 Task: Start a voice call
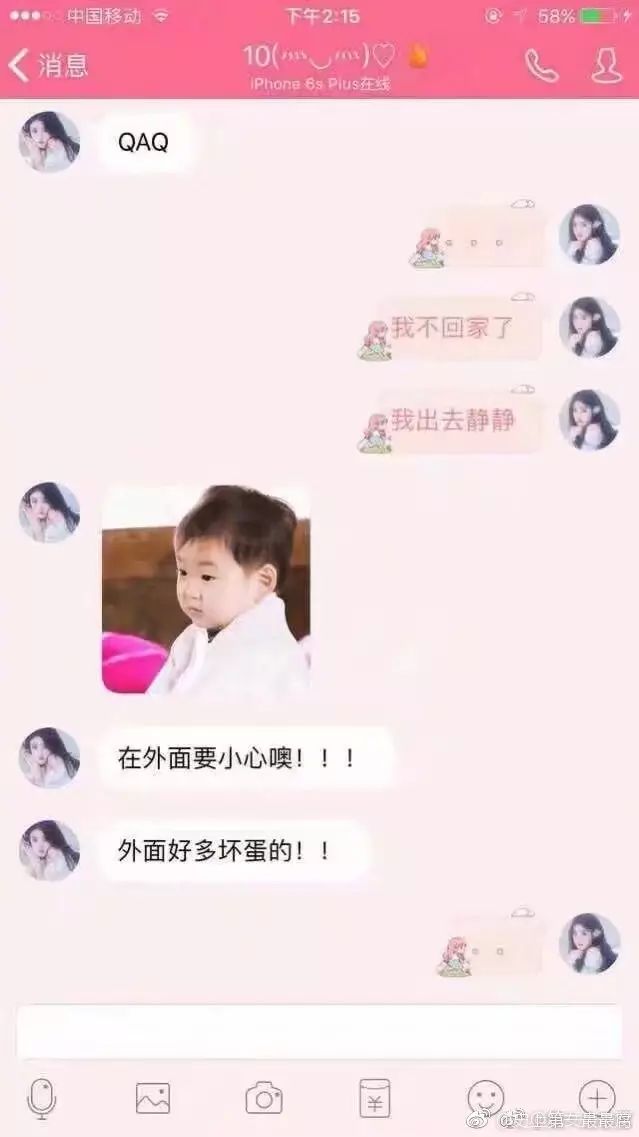click(541, 66)
